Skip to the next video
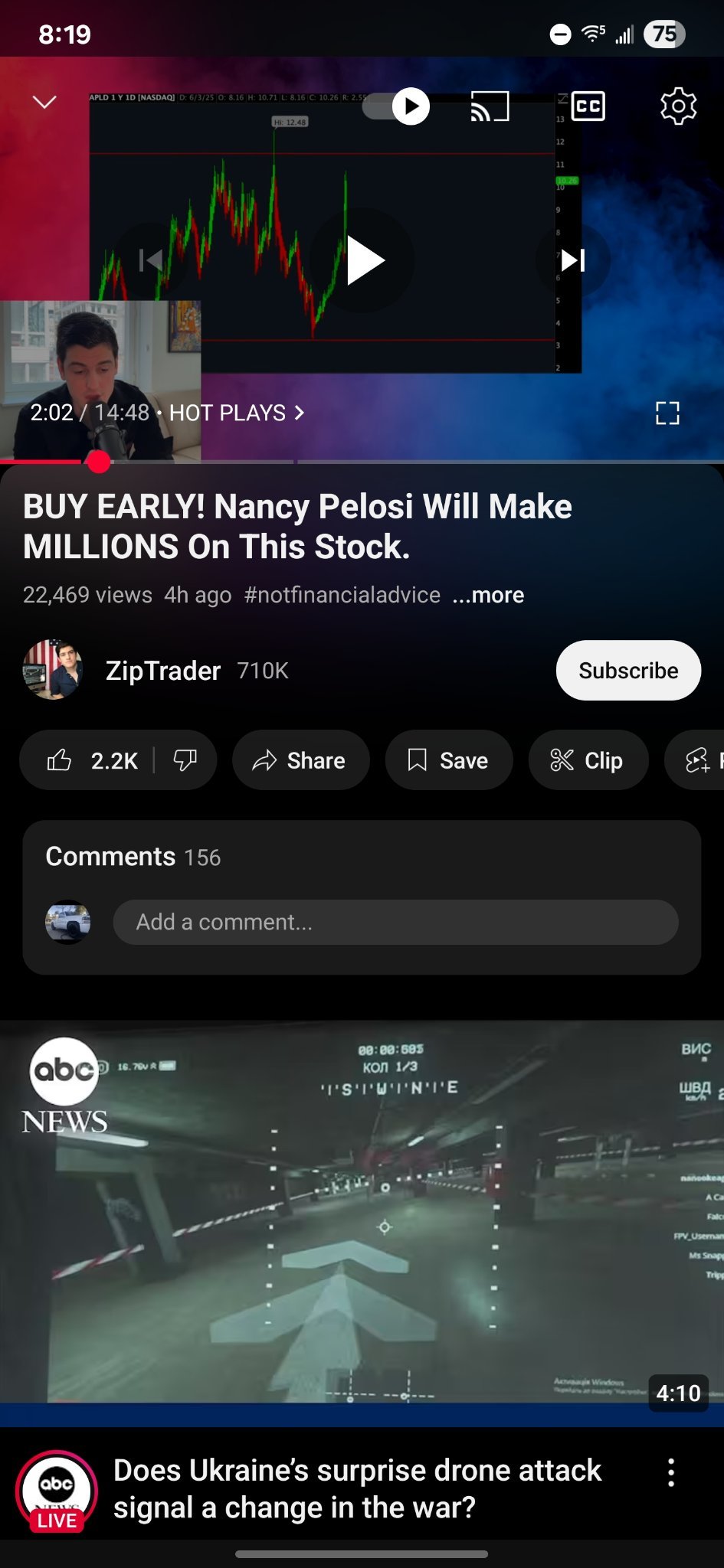Image resolution: width=724 pixels, height=1568 pixels. [573, 260]
